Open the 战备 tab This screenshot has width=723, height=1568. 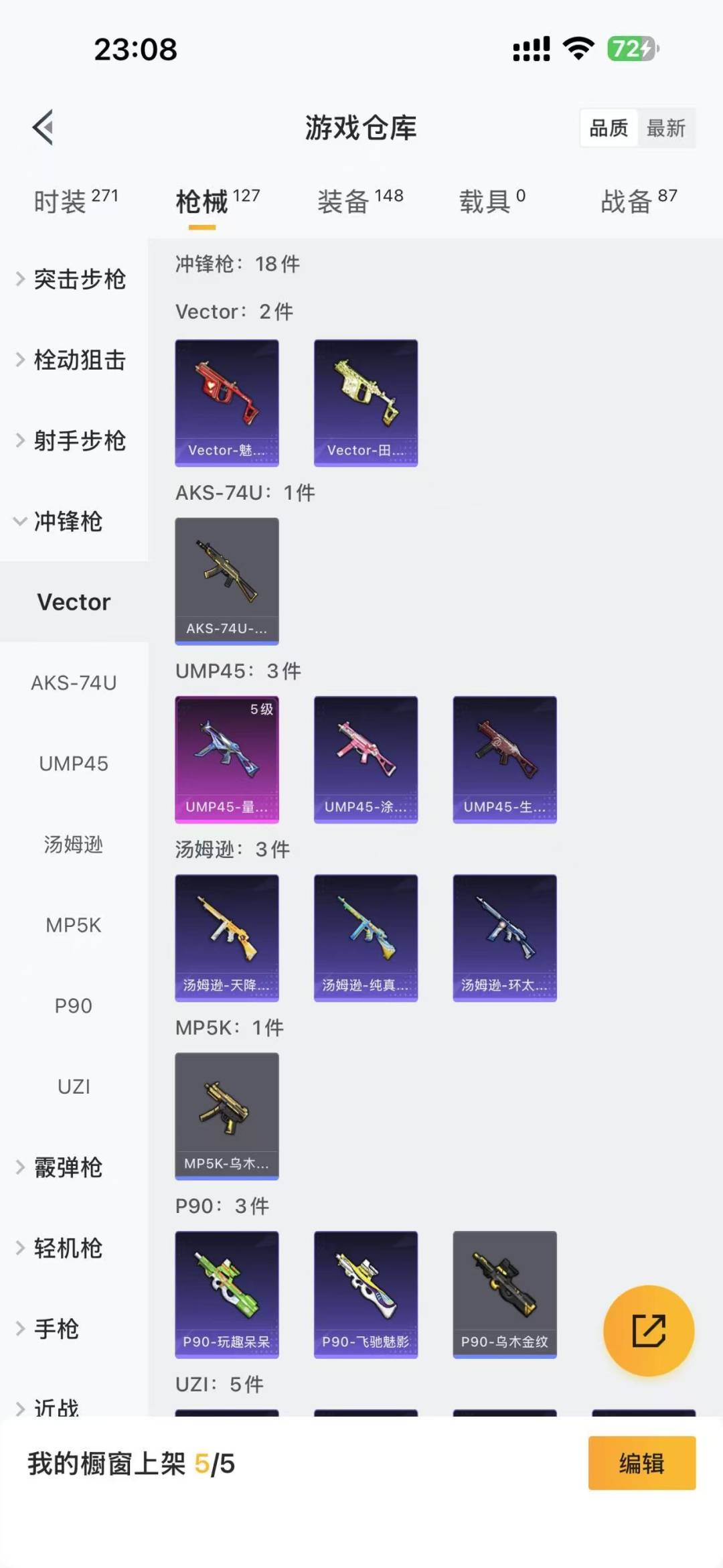click(x=638, y=200)
